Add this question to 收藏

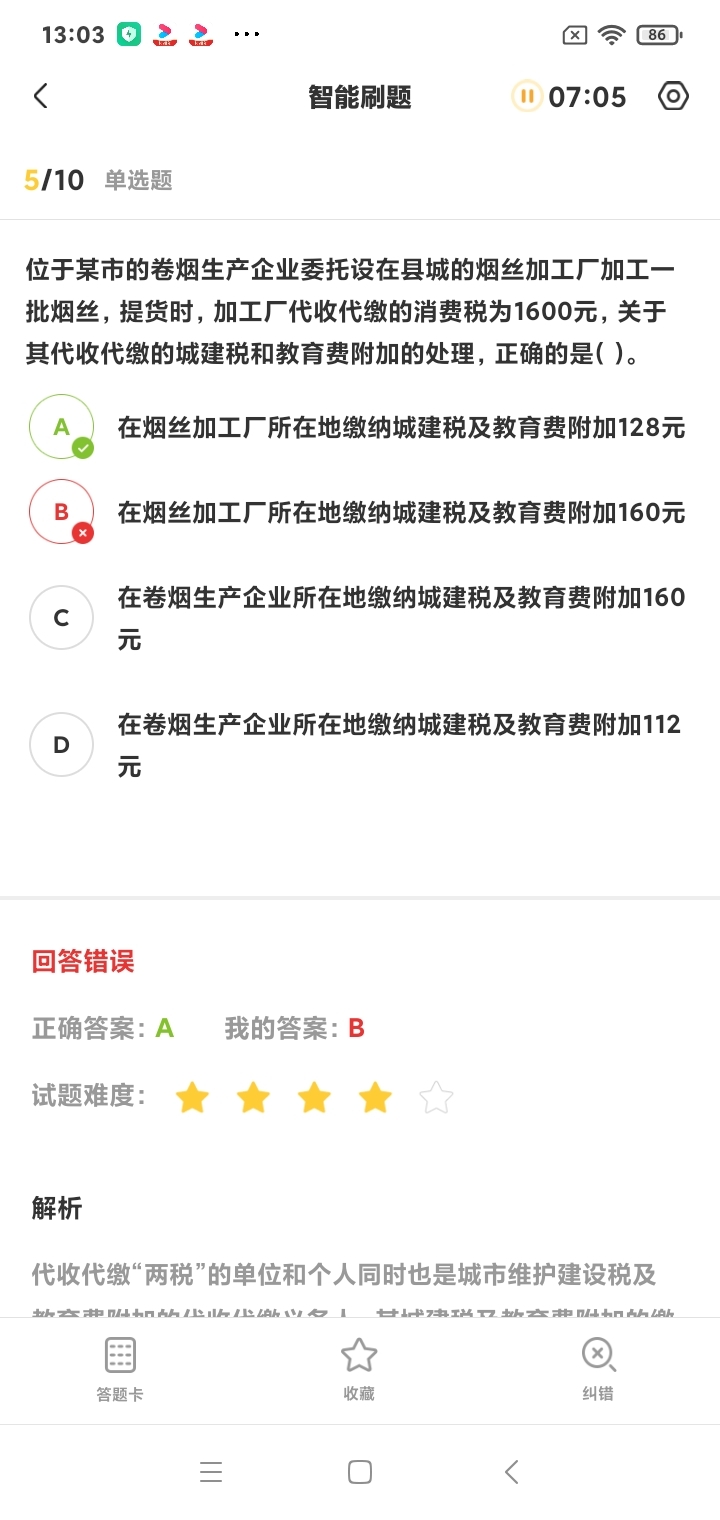[x=359, y=1368]
